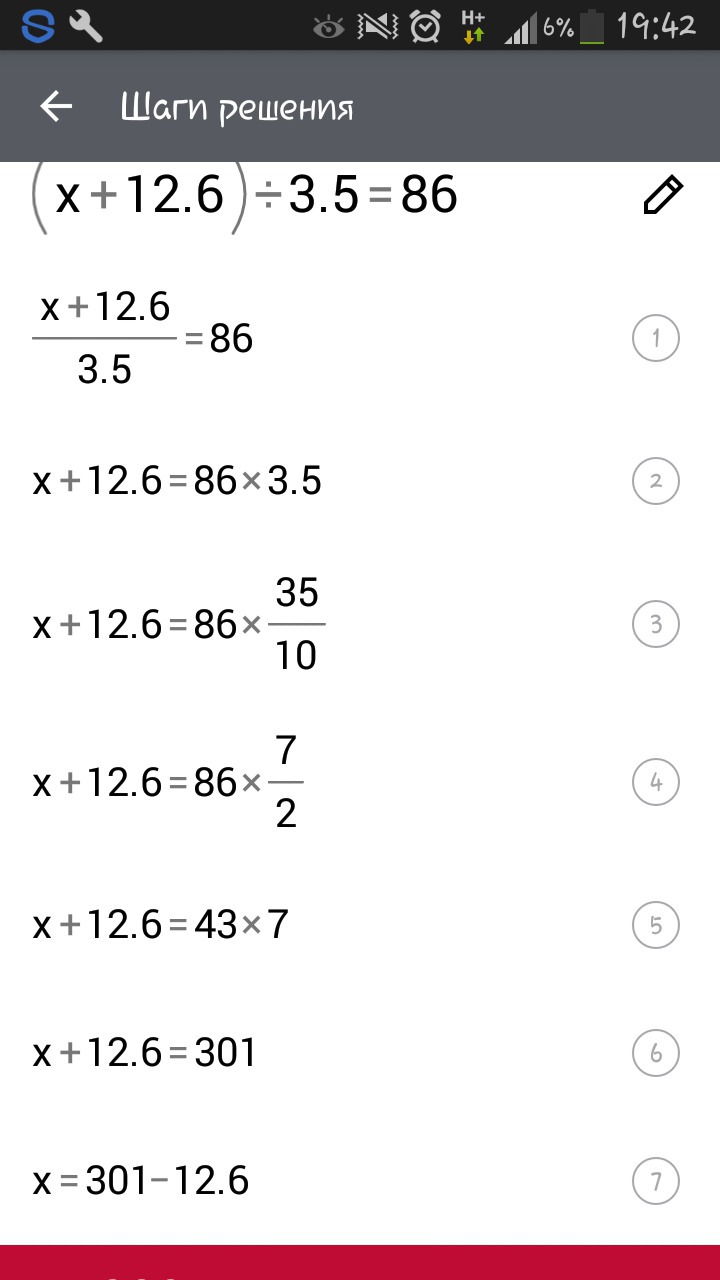Open step 6 details
Viewport: 720px width, 1280px height.
(x=656, y=1052)
